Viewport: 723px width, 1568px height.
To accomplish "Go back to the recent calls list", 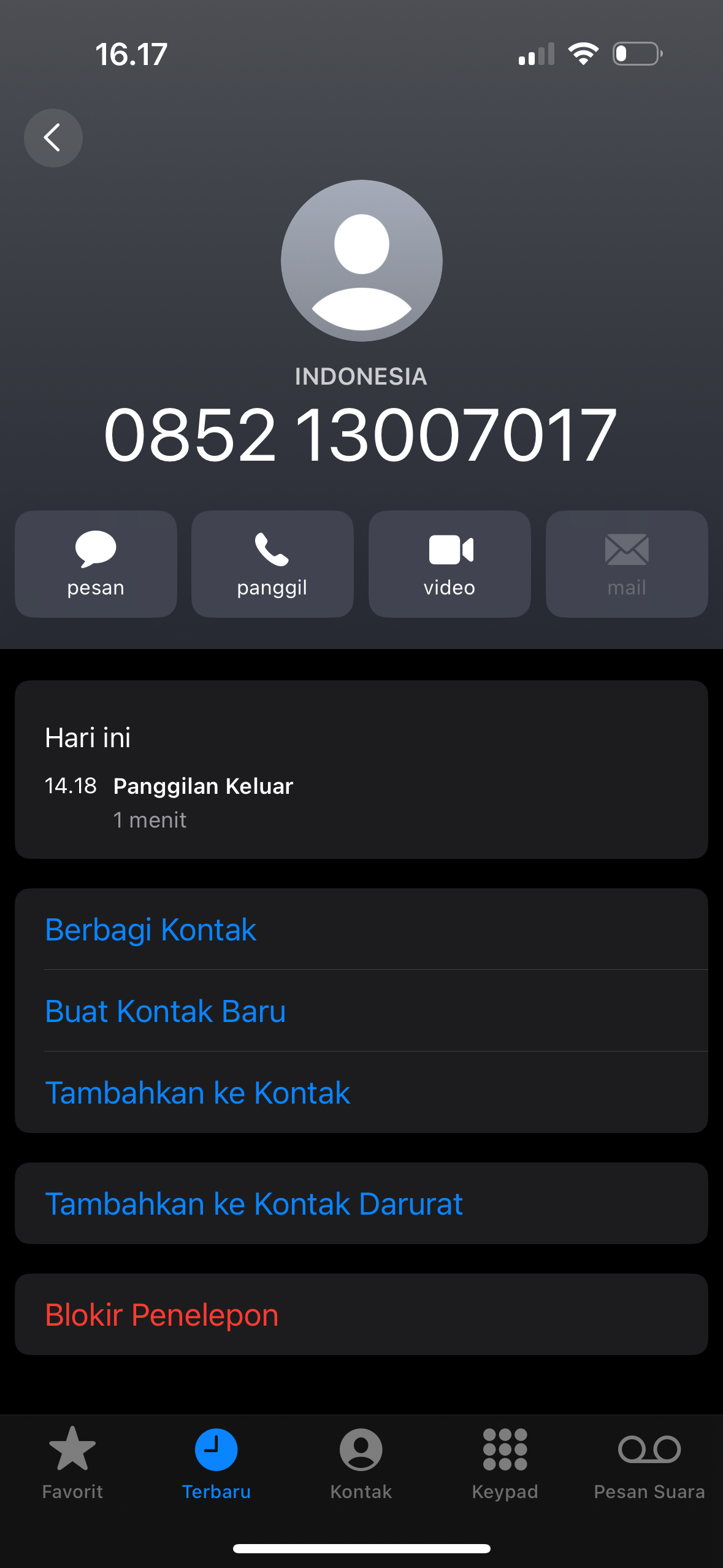I will pyautogui.click(x=53, y=138).
